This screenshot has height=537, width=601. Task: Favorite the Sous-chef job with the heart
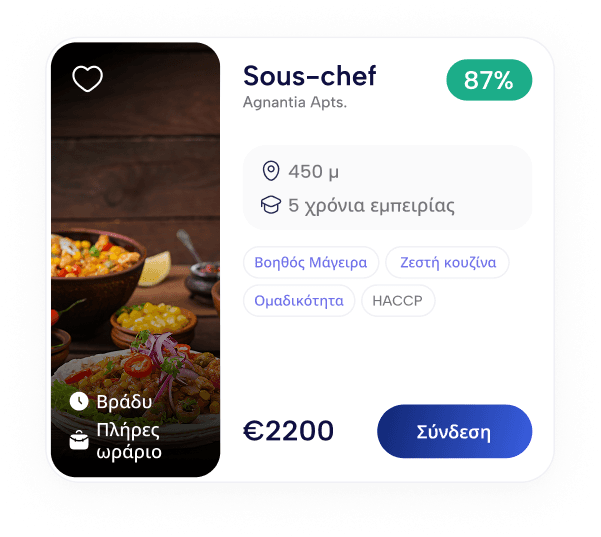(88, 79)
